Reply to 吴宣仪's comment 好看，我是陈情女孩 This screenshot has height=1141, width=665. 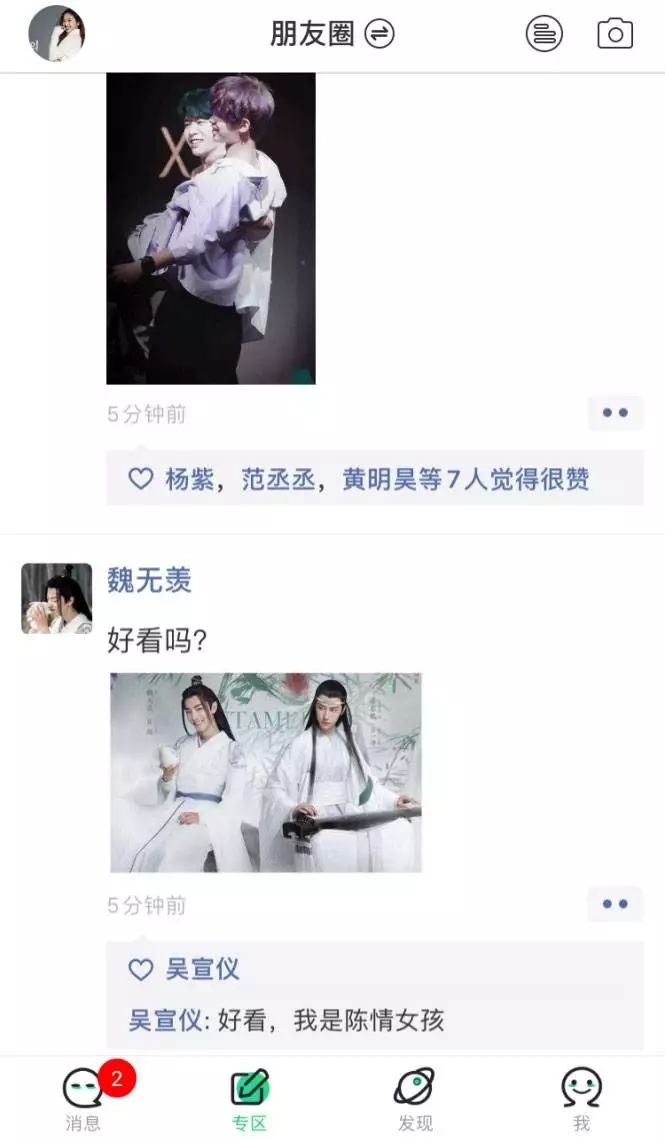tap(330, 1021)
